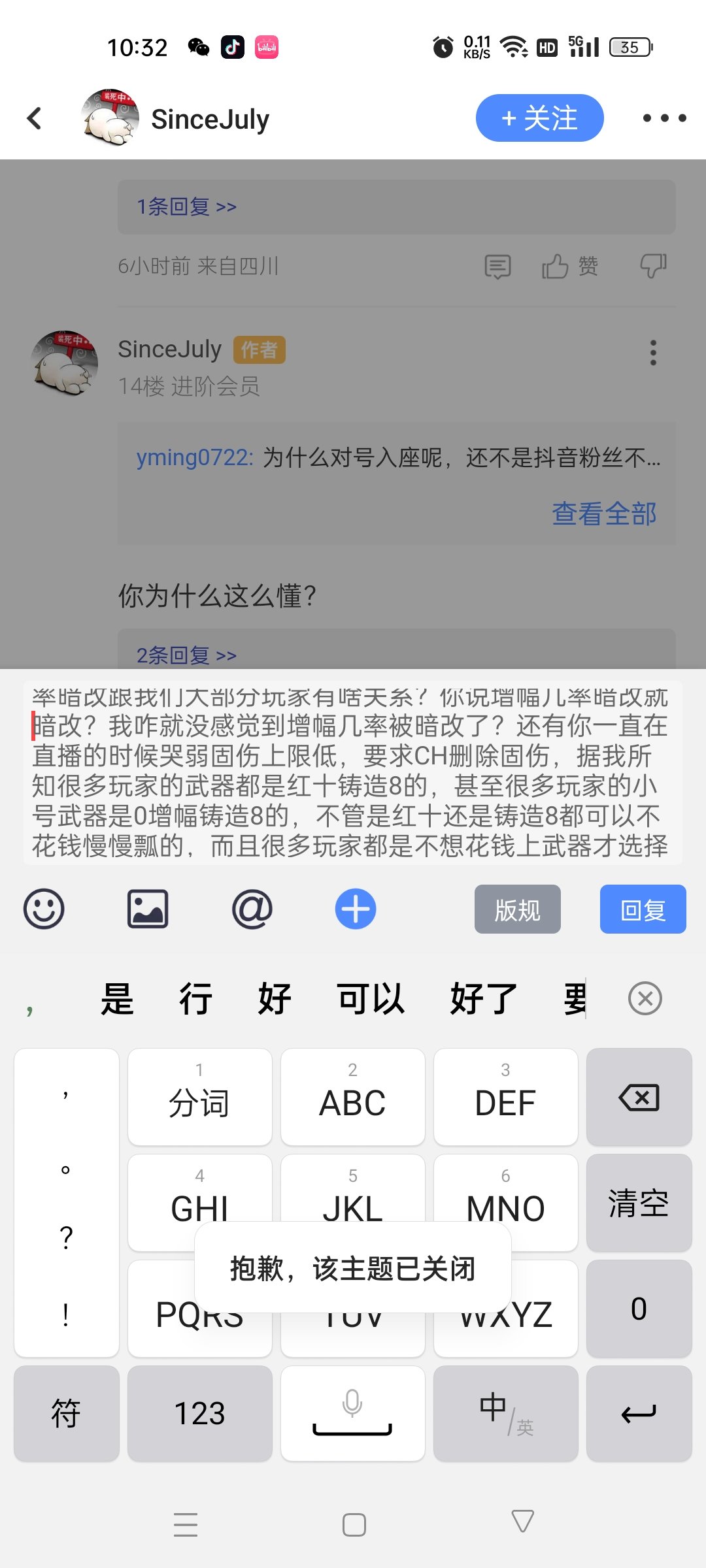
Task: Open the three-dot menu in the header
Action: pyautogui.click(x=664, y=118)
